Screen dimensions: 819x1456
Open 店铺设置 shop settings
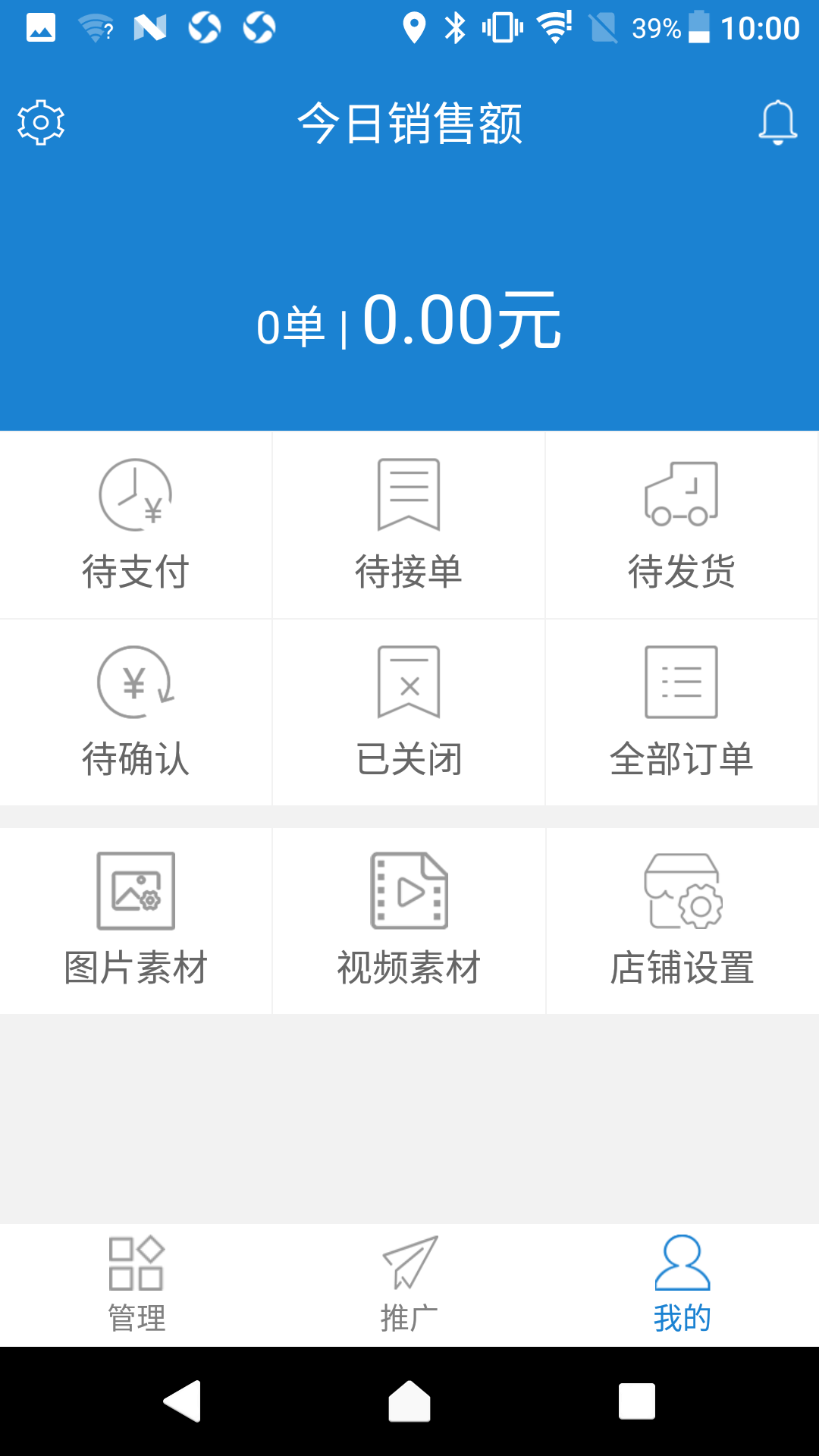pyautogui.click(x=681, y=920)
